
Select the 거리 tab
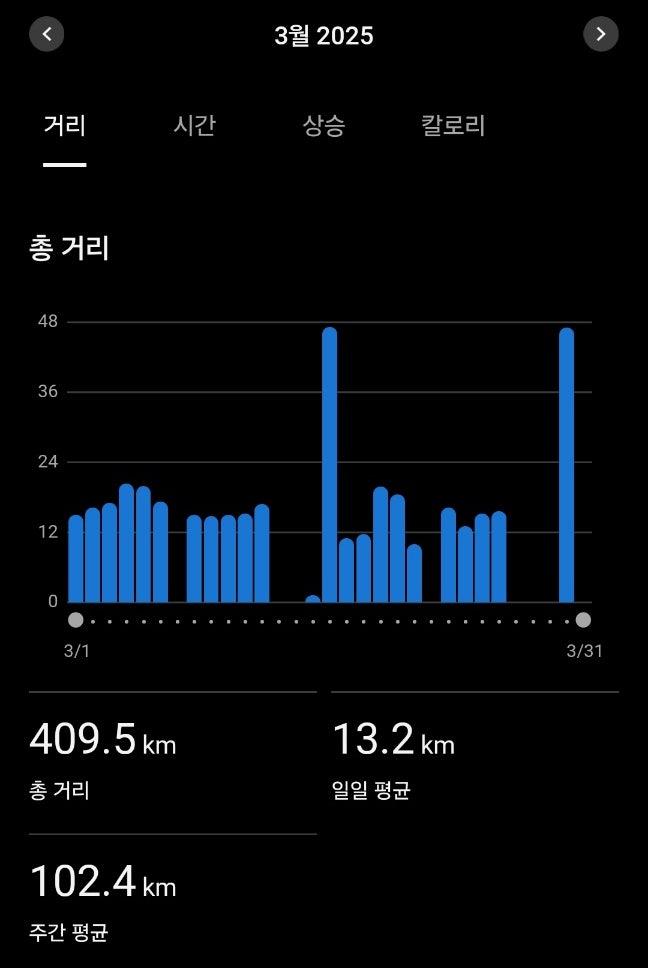click(65, 126)
